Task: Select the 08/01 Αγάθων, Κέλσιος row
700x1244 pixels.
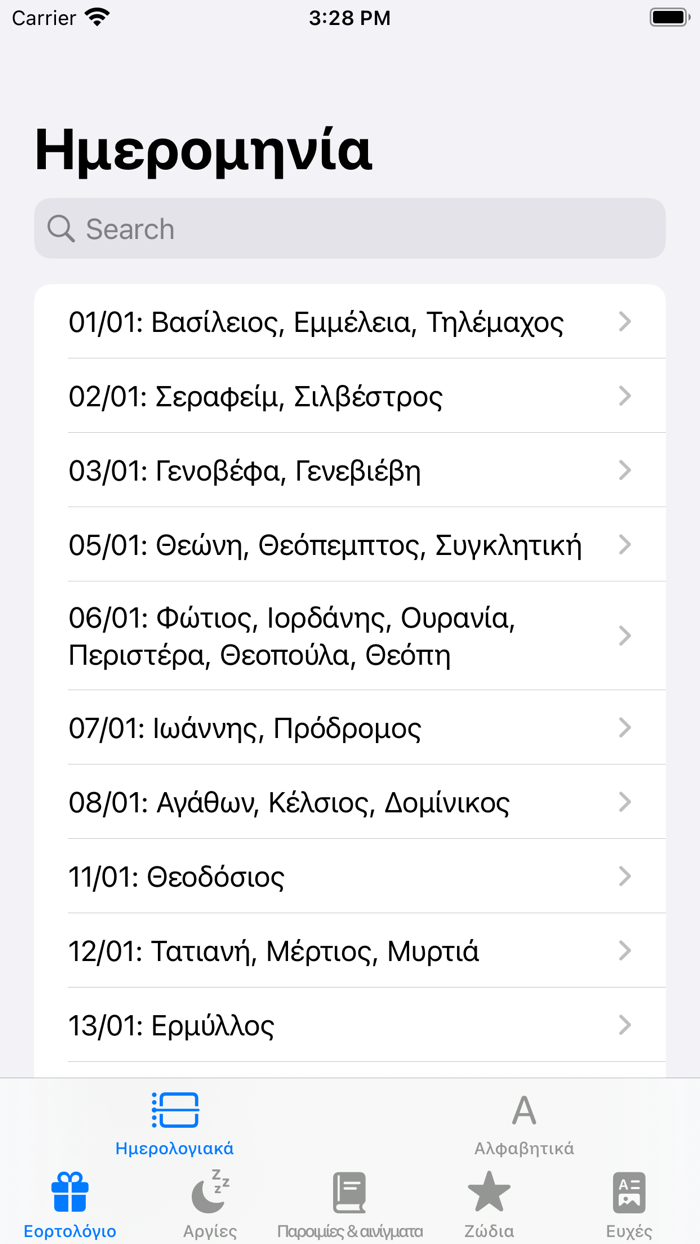Action: [x=350, y=802]
